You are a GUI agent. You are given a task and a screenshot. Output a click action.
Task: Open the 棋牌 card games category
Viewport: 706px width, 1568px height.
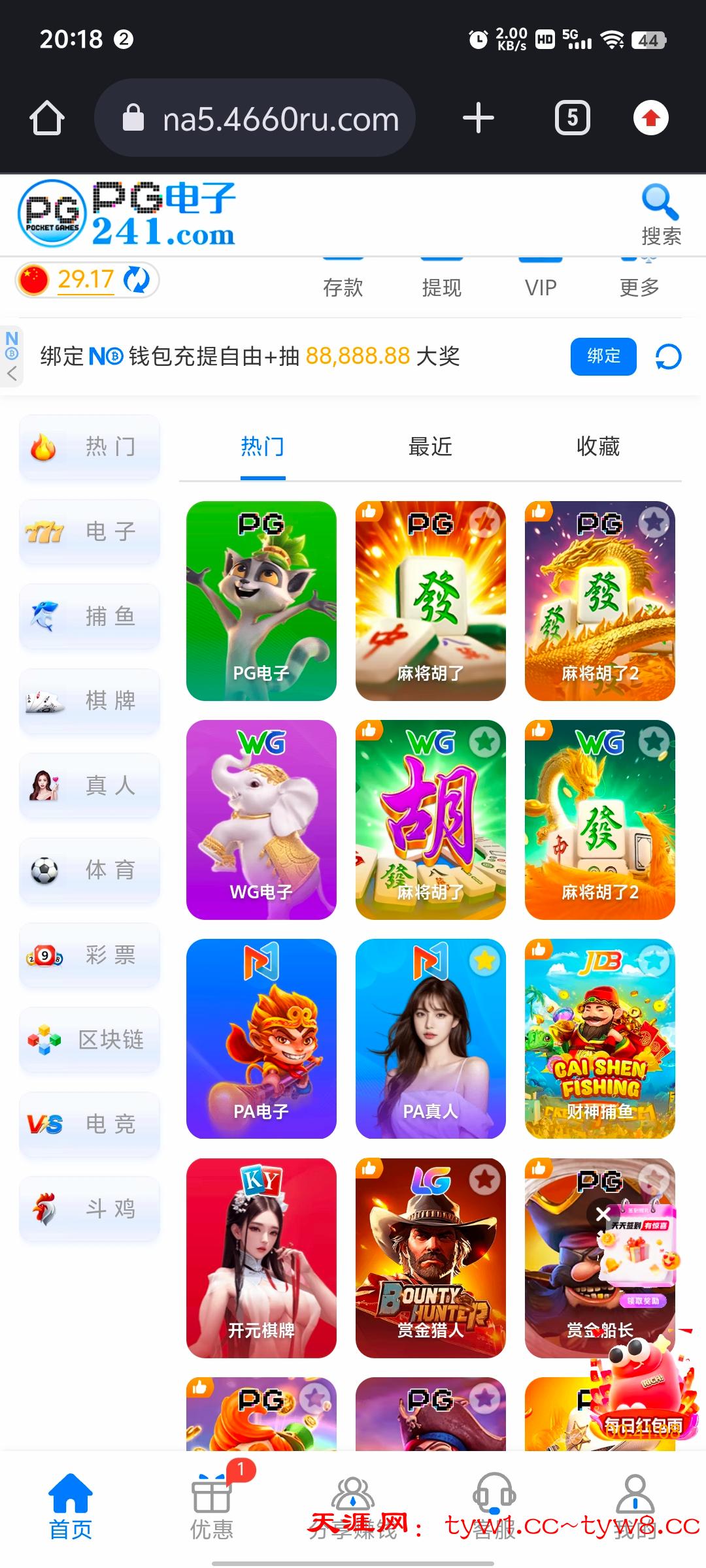[x=89, y=701]
